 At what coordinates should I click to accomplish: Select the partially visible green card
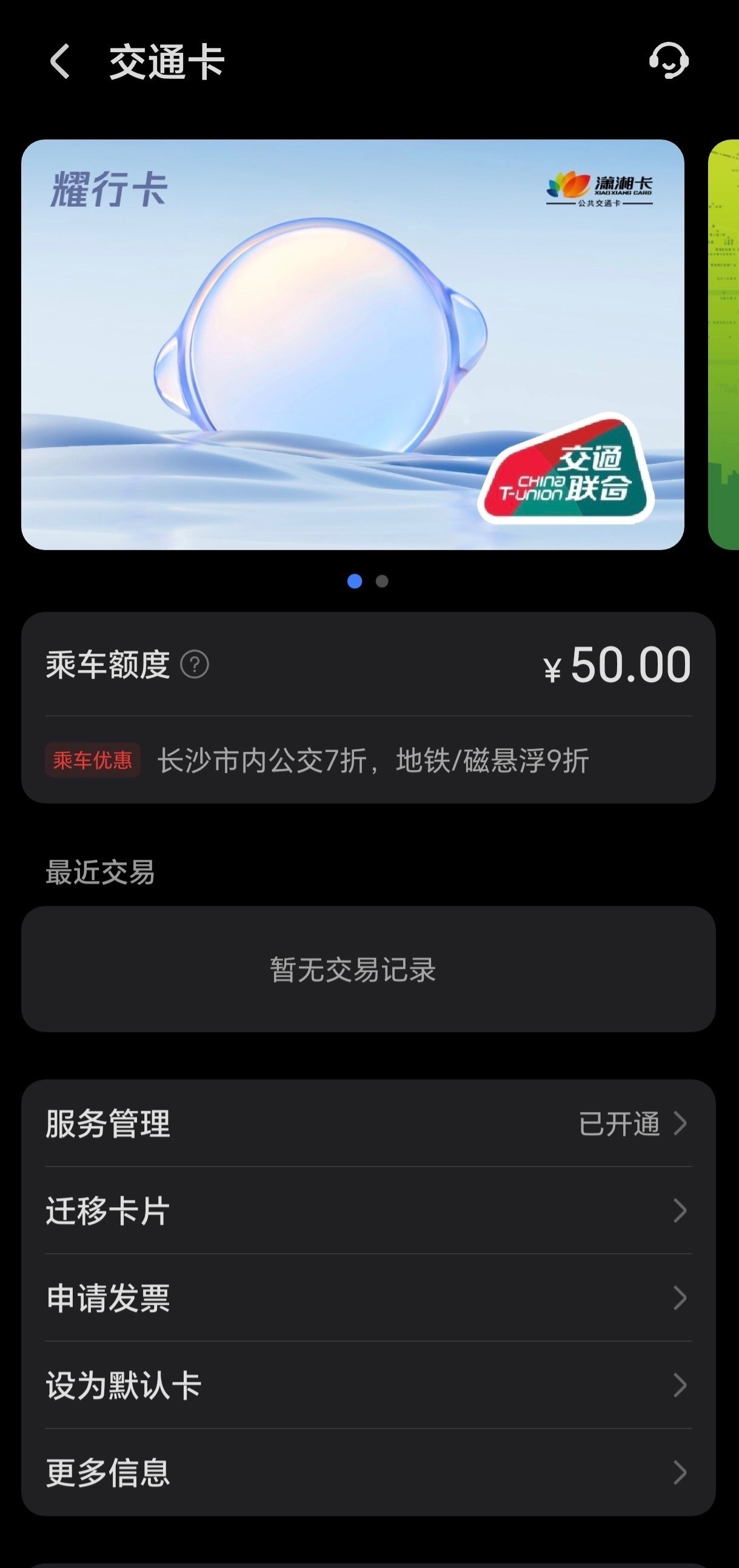point(724,344)
